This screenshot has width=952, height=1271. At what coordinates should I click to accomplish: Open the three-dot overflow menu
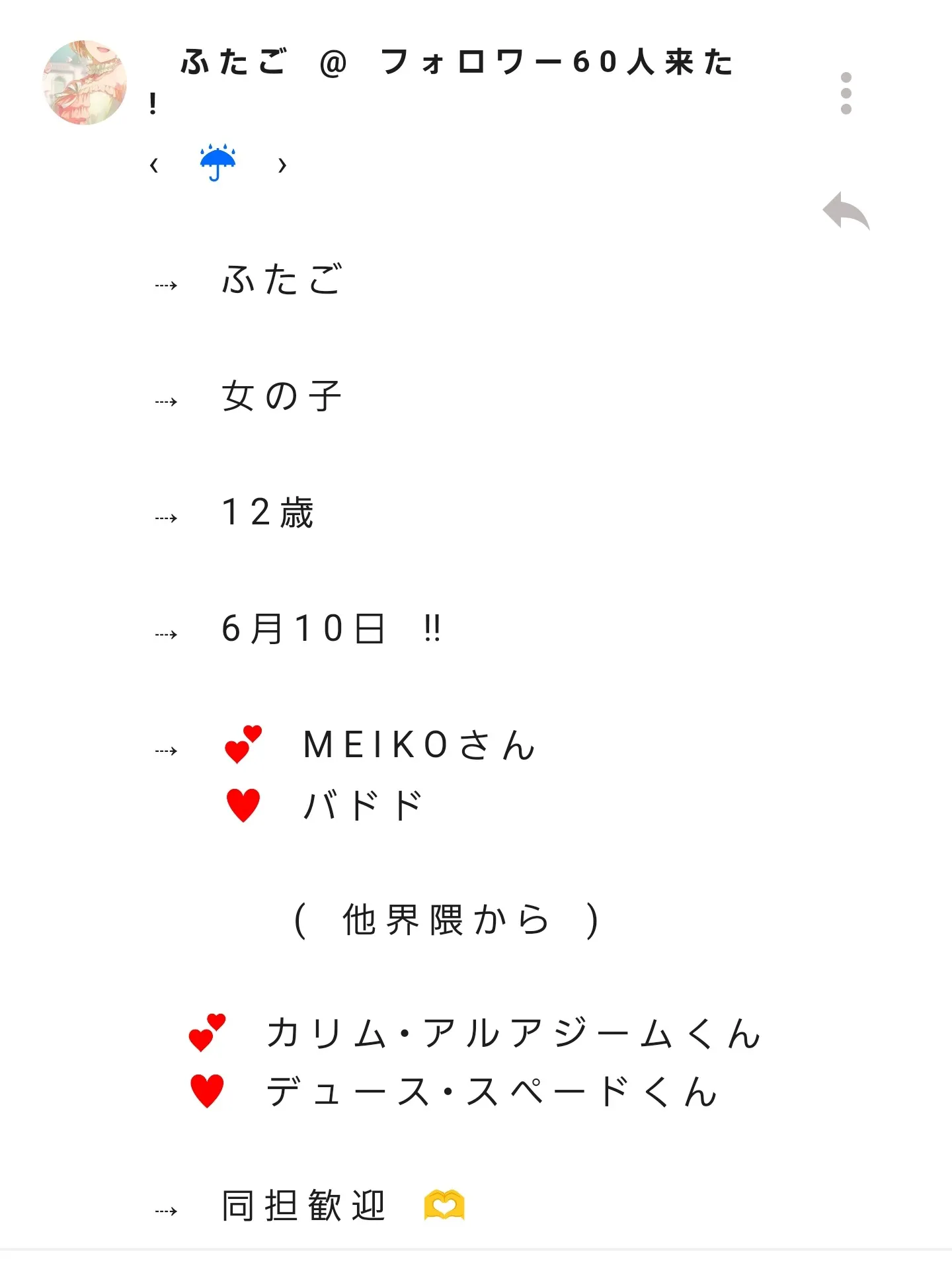point(846,93)
